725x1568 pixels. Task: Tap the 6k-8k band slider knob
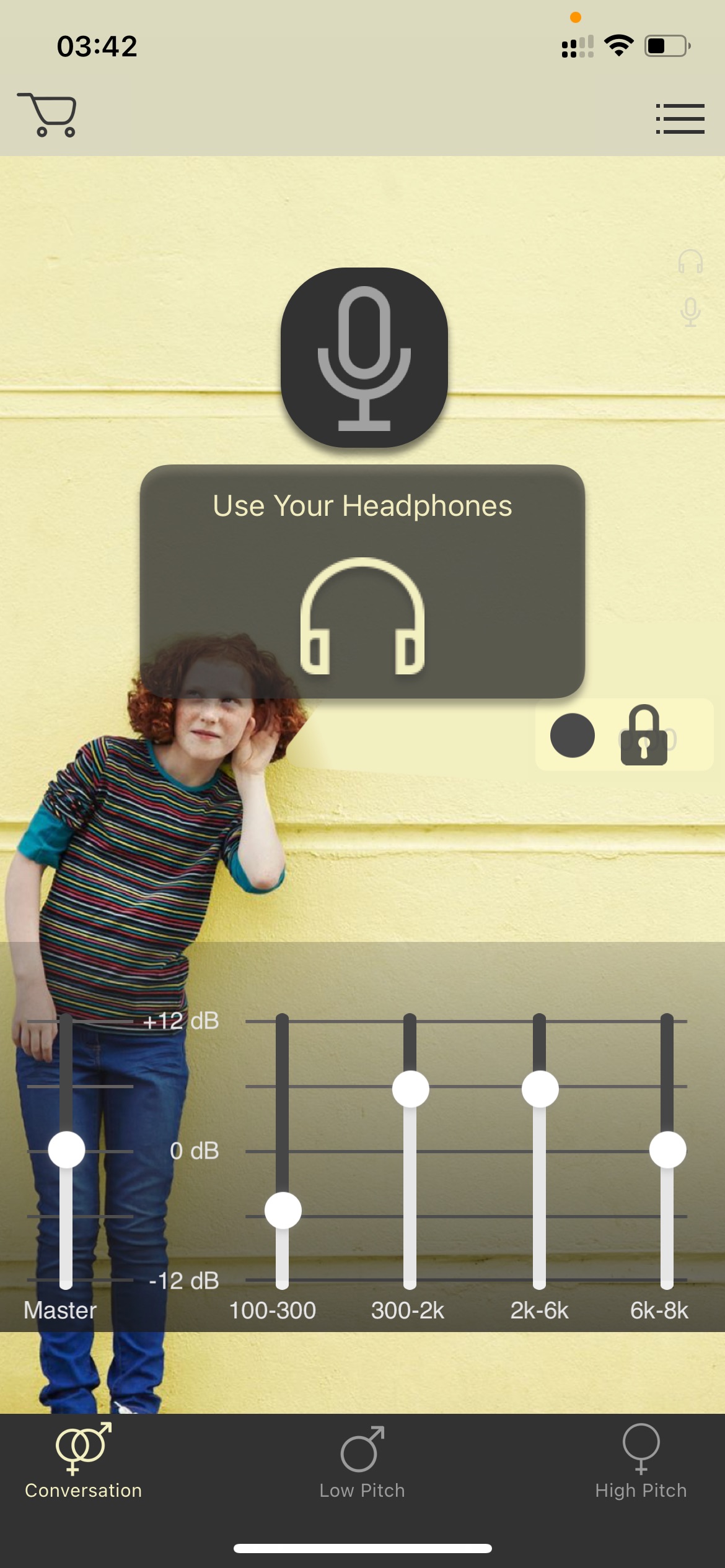667,1149
